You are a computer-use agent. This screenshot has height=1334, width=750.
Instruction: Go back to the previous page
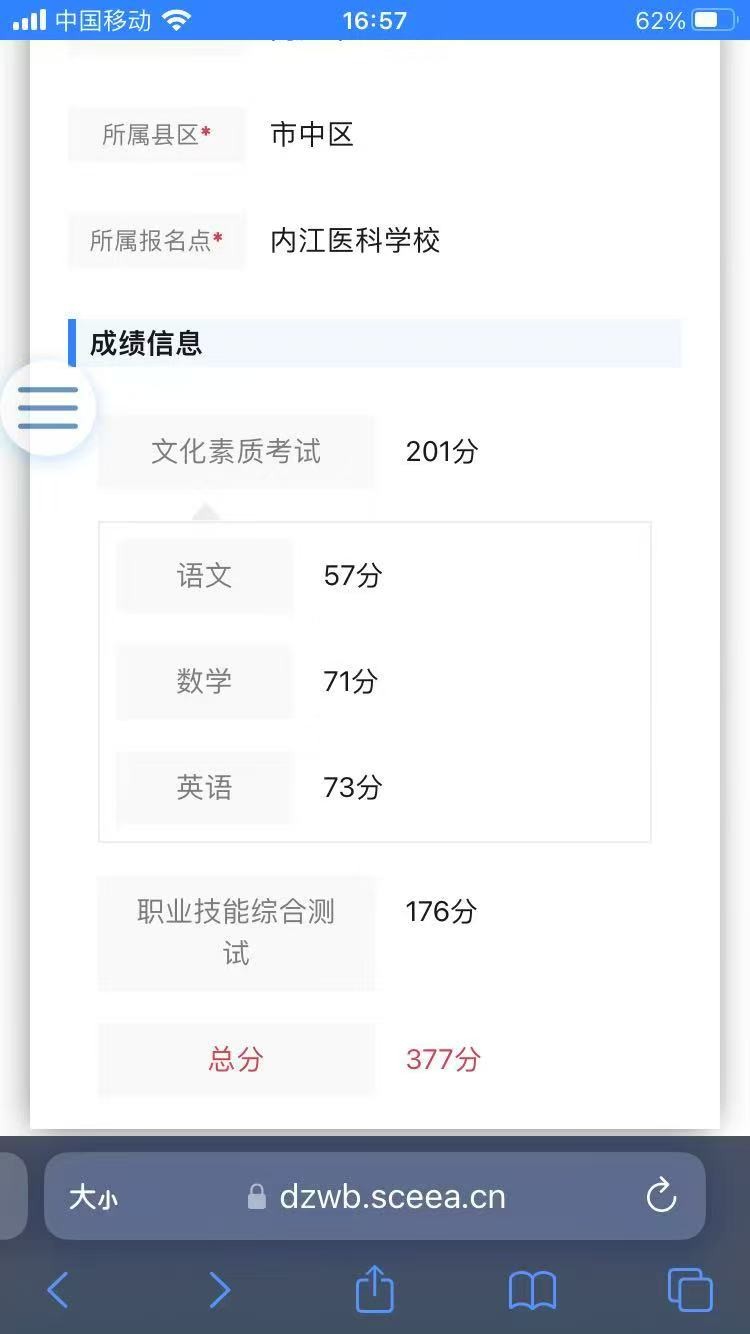pyautogui.click(x=58, y=1290)
